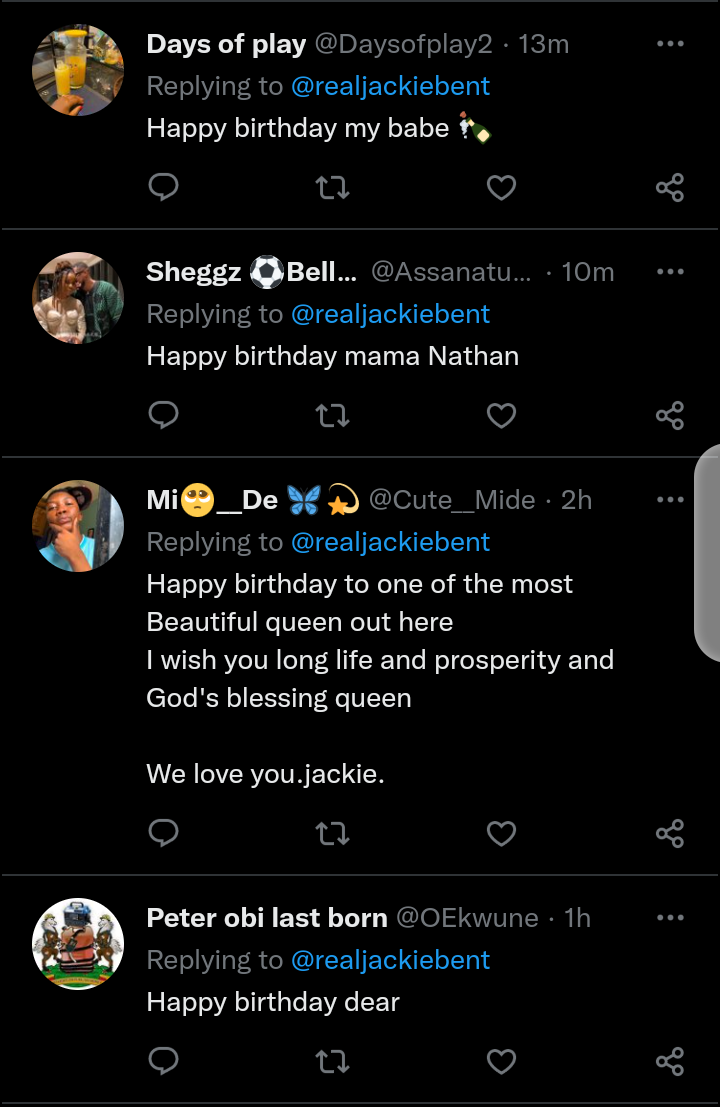The height and width of the screenshot is (1107, 720).
Task: Like @Cute__Mide's tweet
Action: coord(500,832)
